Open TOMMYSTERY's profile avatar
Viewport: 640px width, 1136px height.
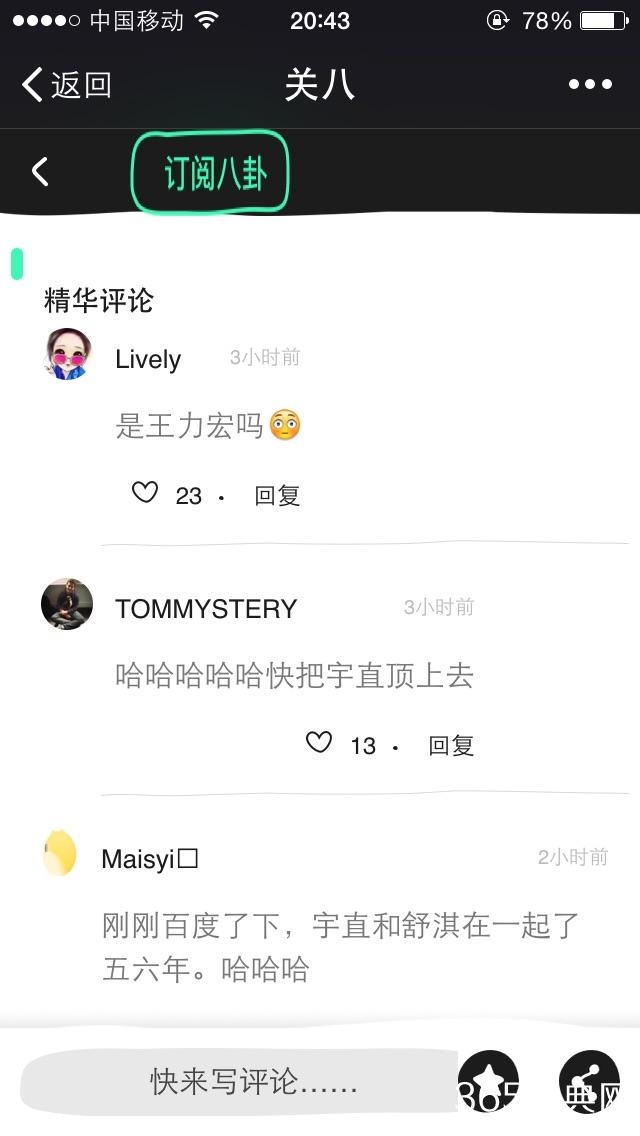[67, 603]
